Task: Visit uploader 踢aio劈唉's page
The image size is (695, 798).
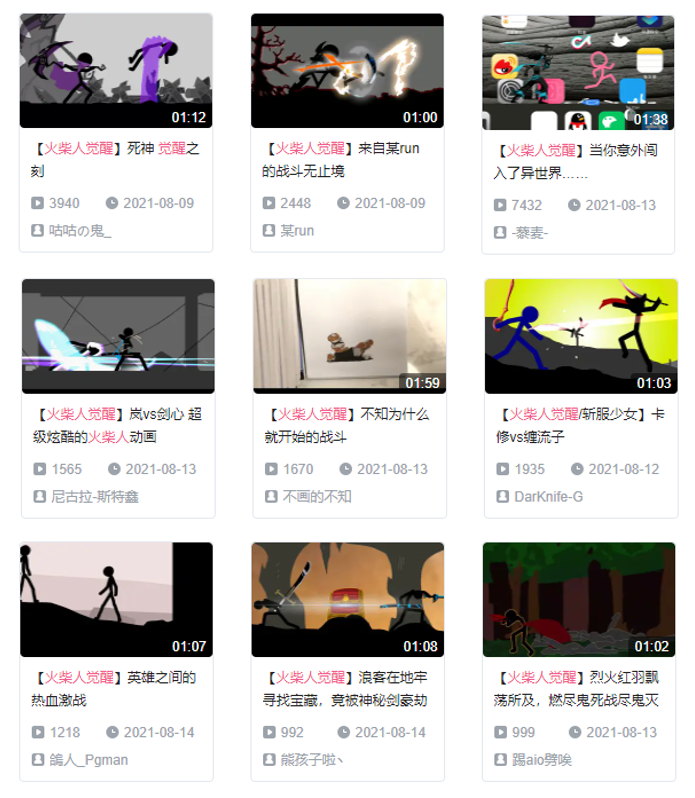Action: [543, 760]
